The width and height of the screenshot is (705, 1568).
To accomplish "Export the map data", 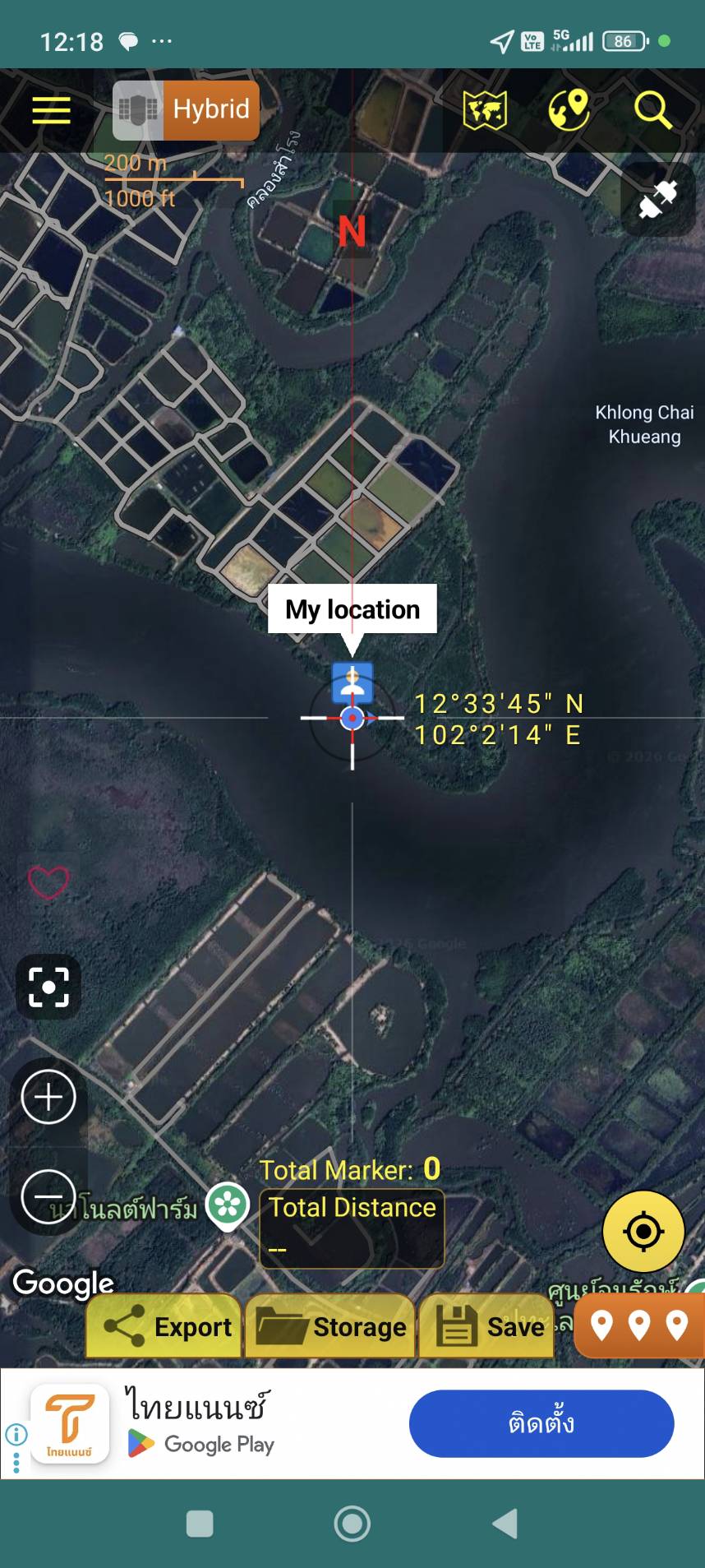I will coord(165,1326).
